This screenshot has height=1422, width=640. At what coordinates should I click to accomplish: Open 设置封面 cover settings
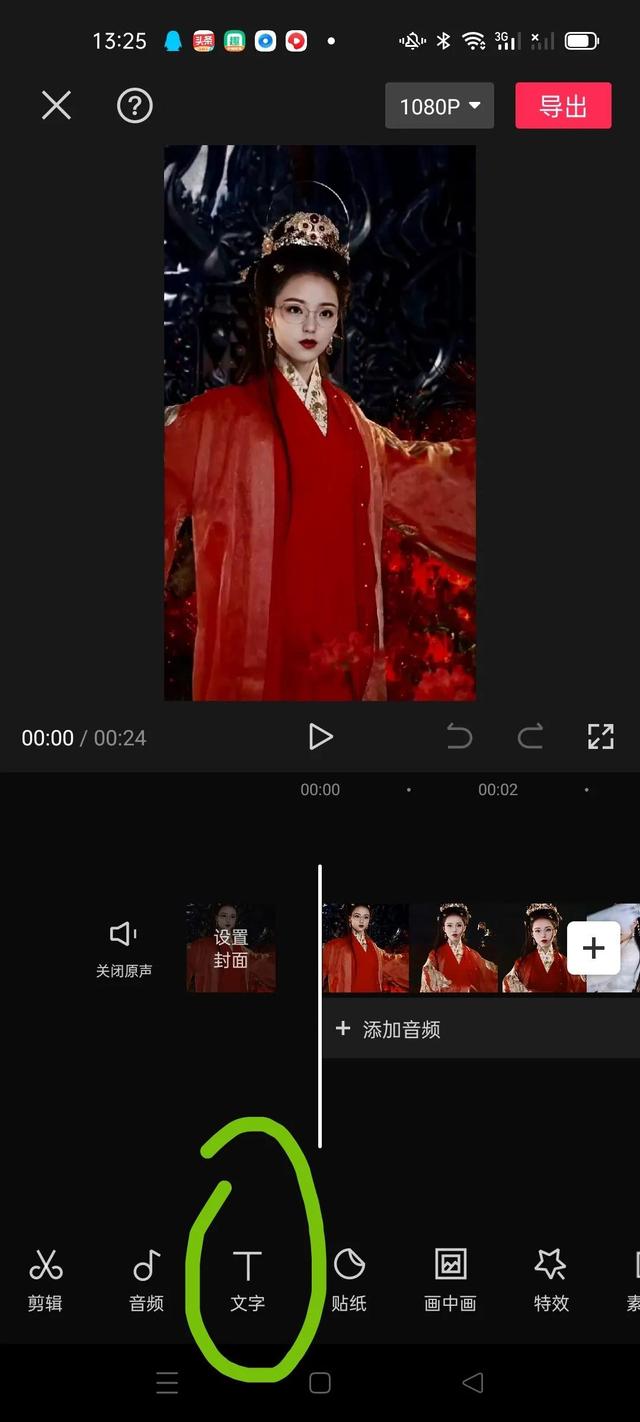click(231, 948)
